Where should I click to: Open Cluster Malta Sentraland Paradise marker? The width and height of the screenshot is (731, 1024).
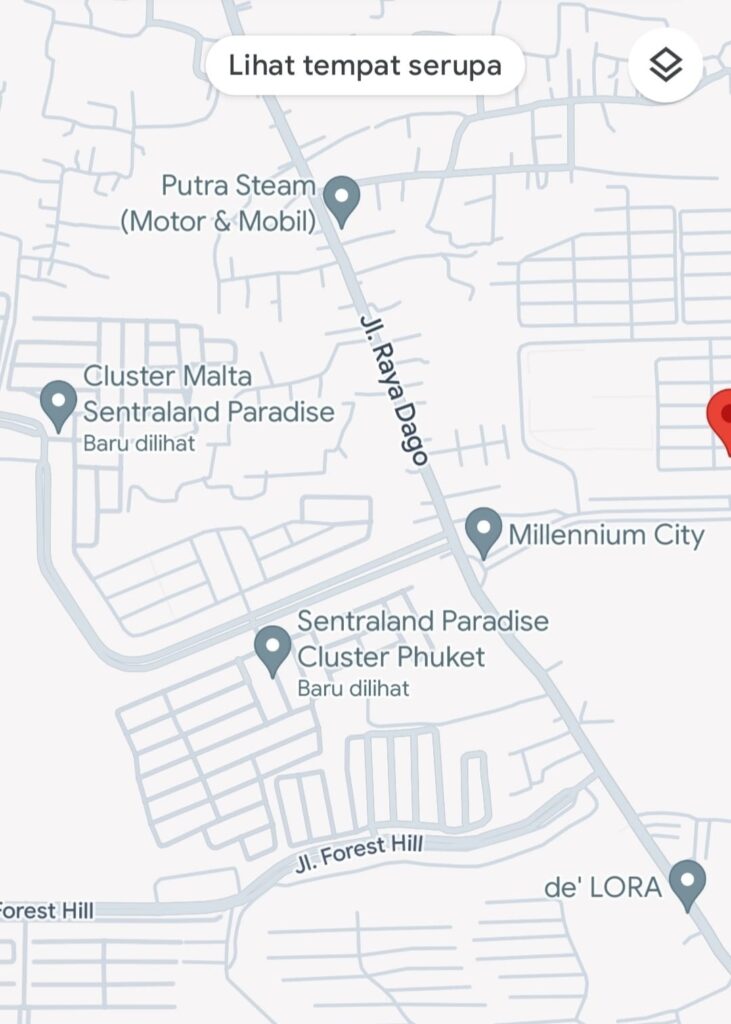click(x=58, y=403)
